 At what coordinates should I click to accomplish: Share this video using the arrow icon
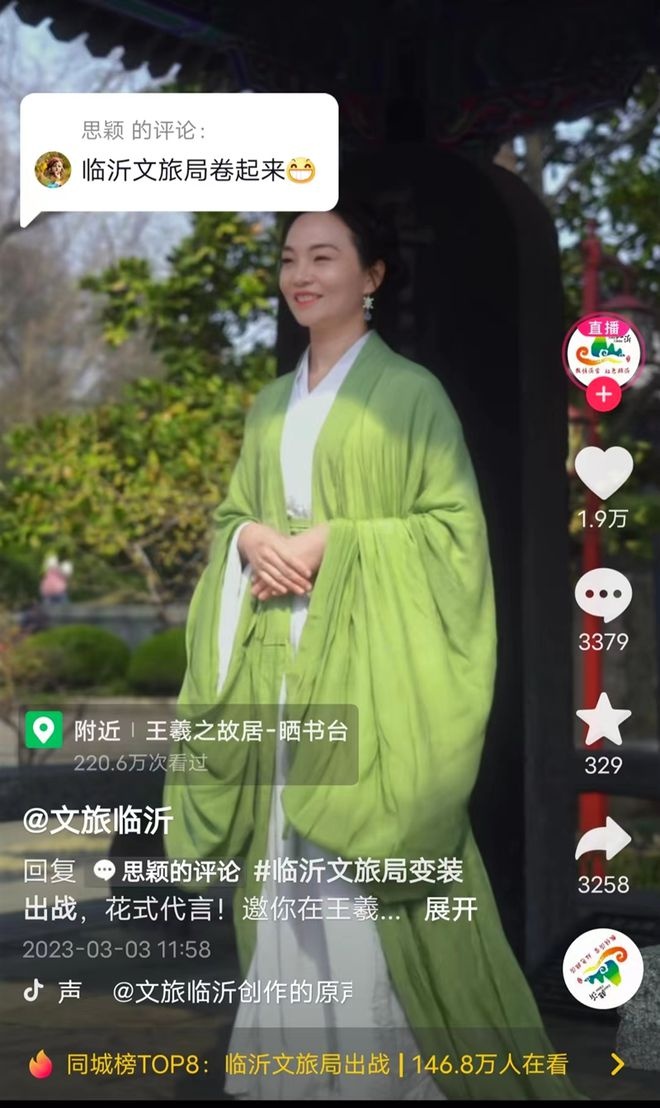click(x=603, y=841)
